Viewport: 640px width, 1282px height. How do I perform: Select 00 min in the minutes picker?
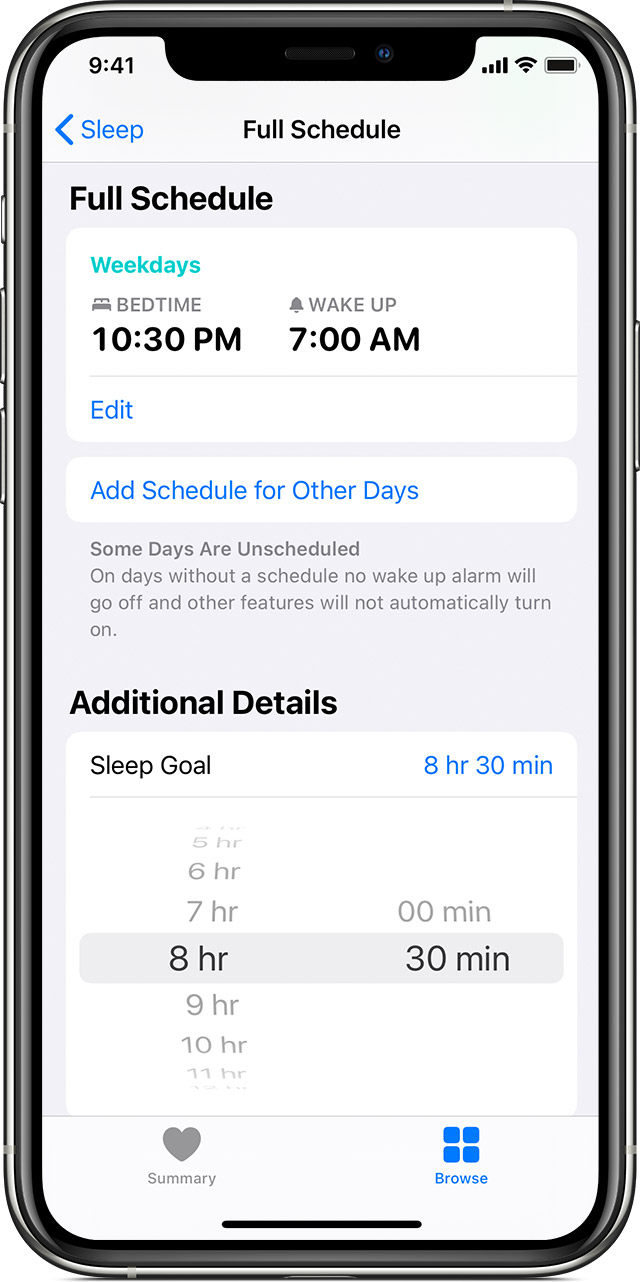coord(444,912)
